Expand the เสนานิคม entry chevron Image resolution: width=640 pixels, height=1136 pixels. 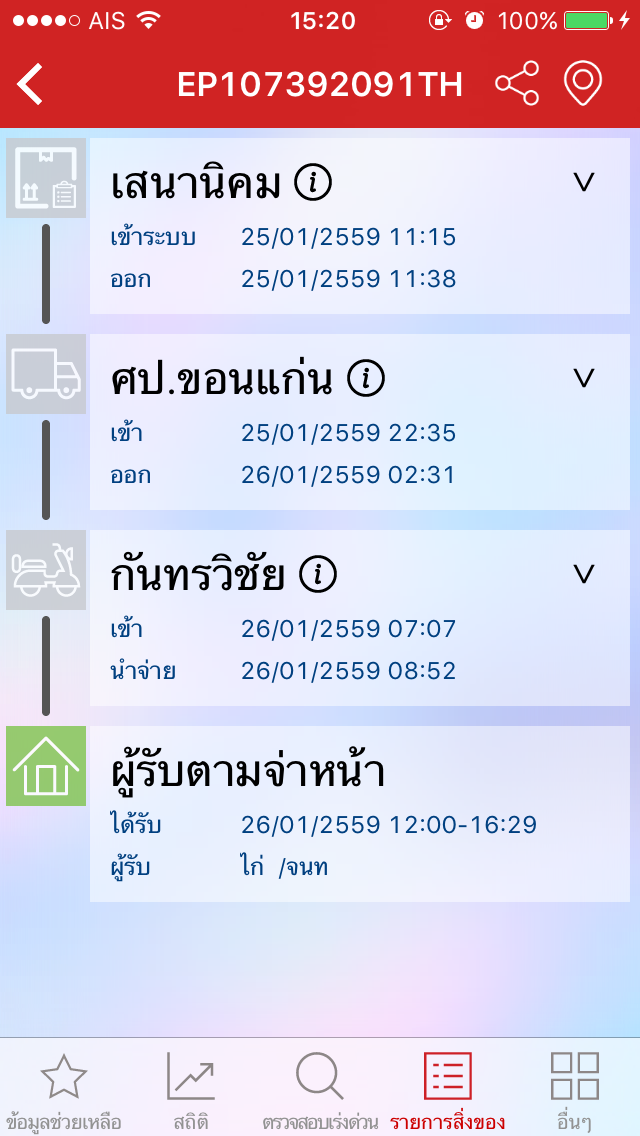tap(584, 182)
